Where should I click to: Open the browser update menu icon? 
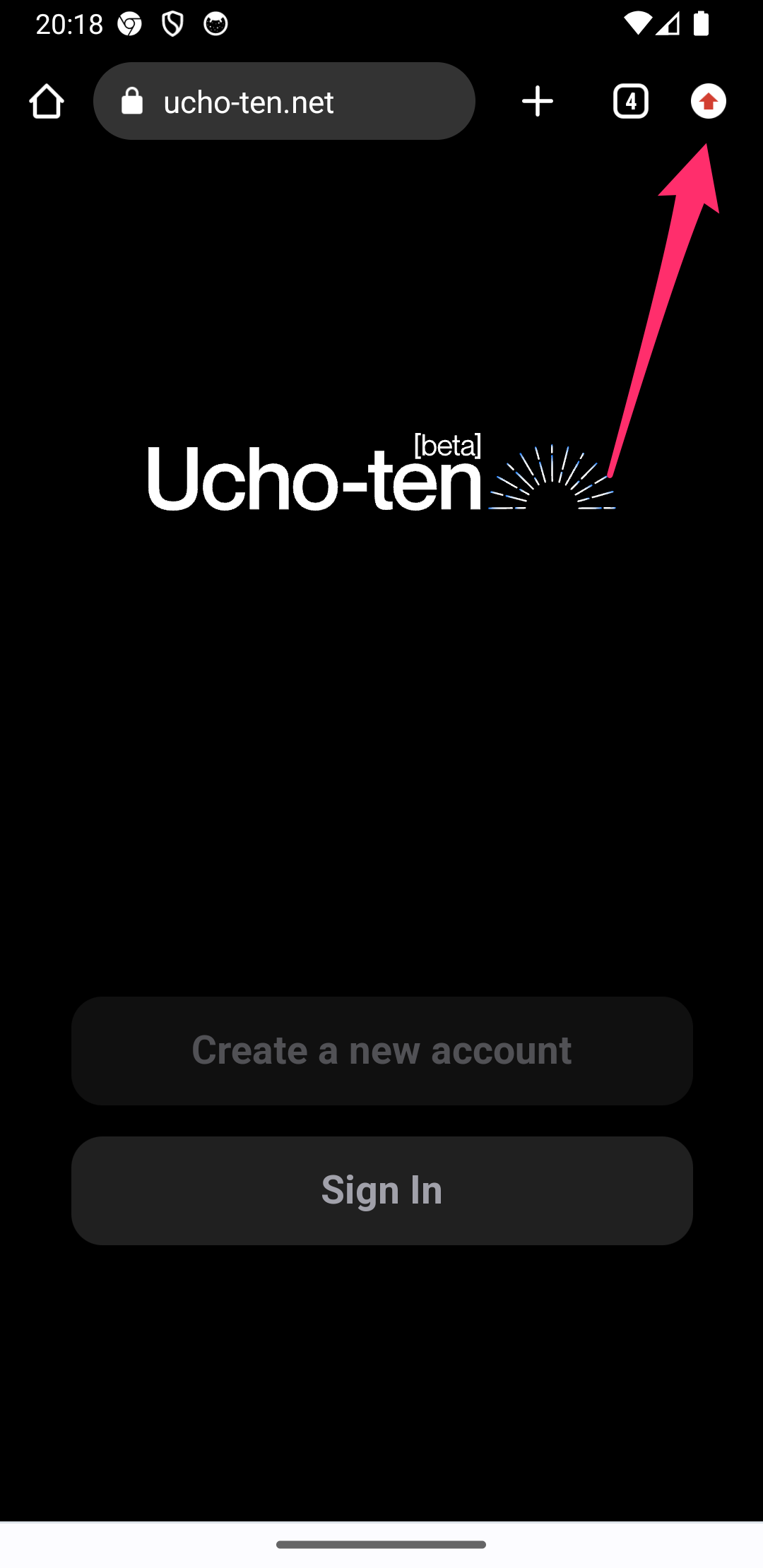tap(708, 102)
